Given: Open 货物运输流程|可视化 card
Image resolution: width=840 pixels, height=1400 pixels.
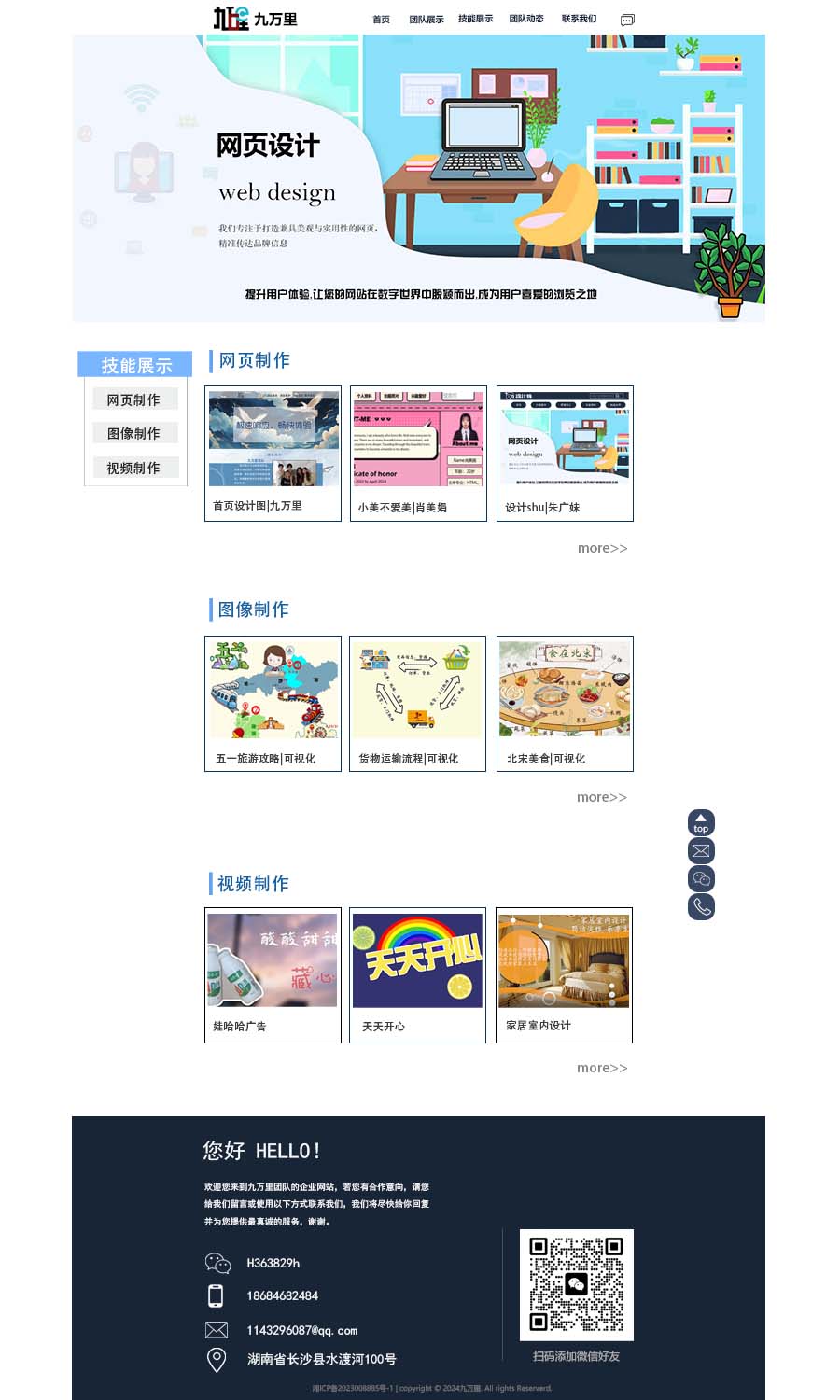Looking at the screenshot, I should 417,703.
